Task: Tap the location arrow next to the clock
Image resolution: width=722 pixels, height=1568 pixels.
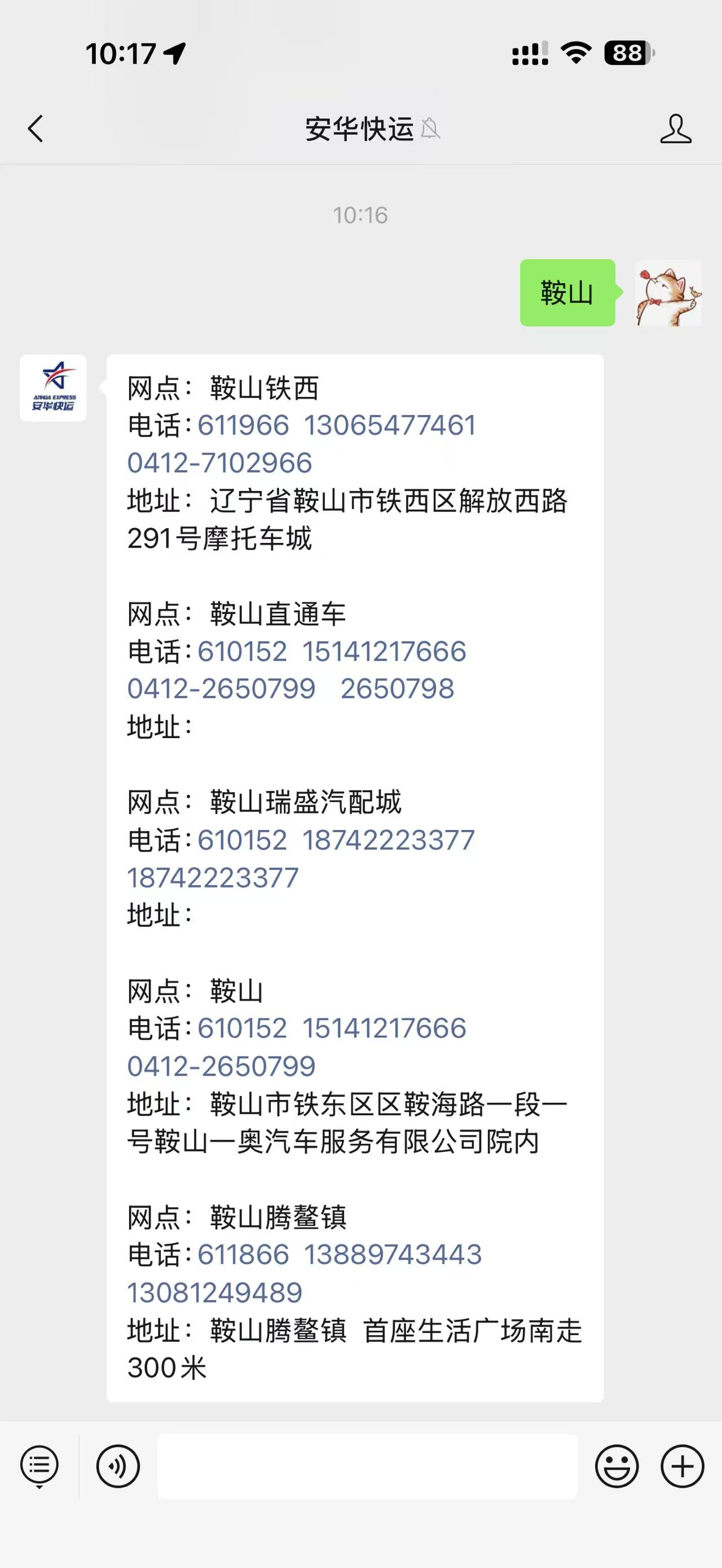Action: point(175,53)
